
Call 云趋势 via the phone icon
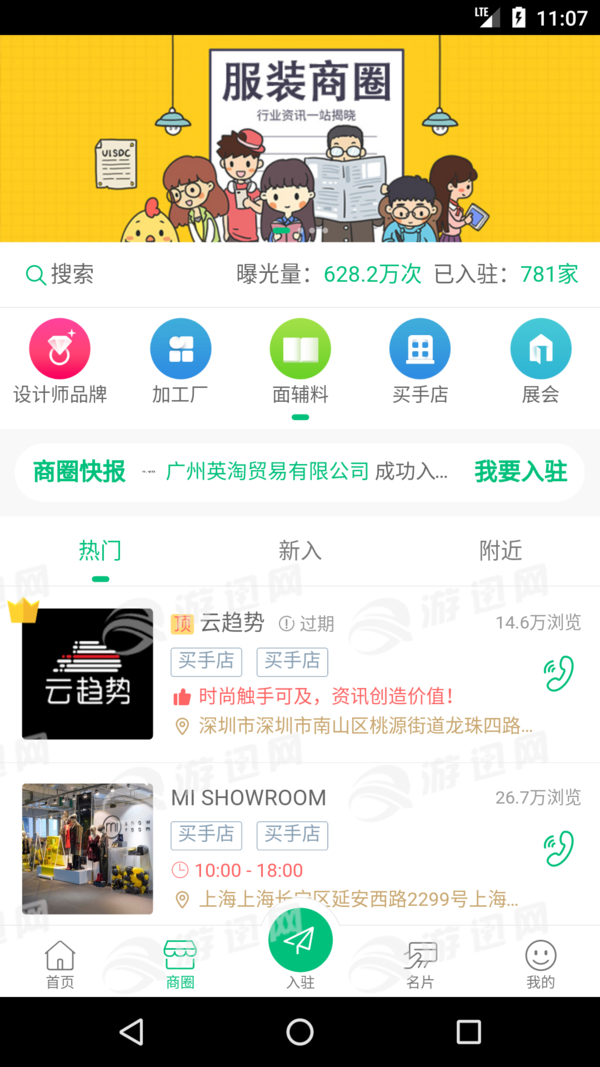(x=558, y=674)
